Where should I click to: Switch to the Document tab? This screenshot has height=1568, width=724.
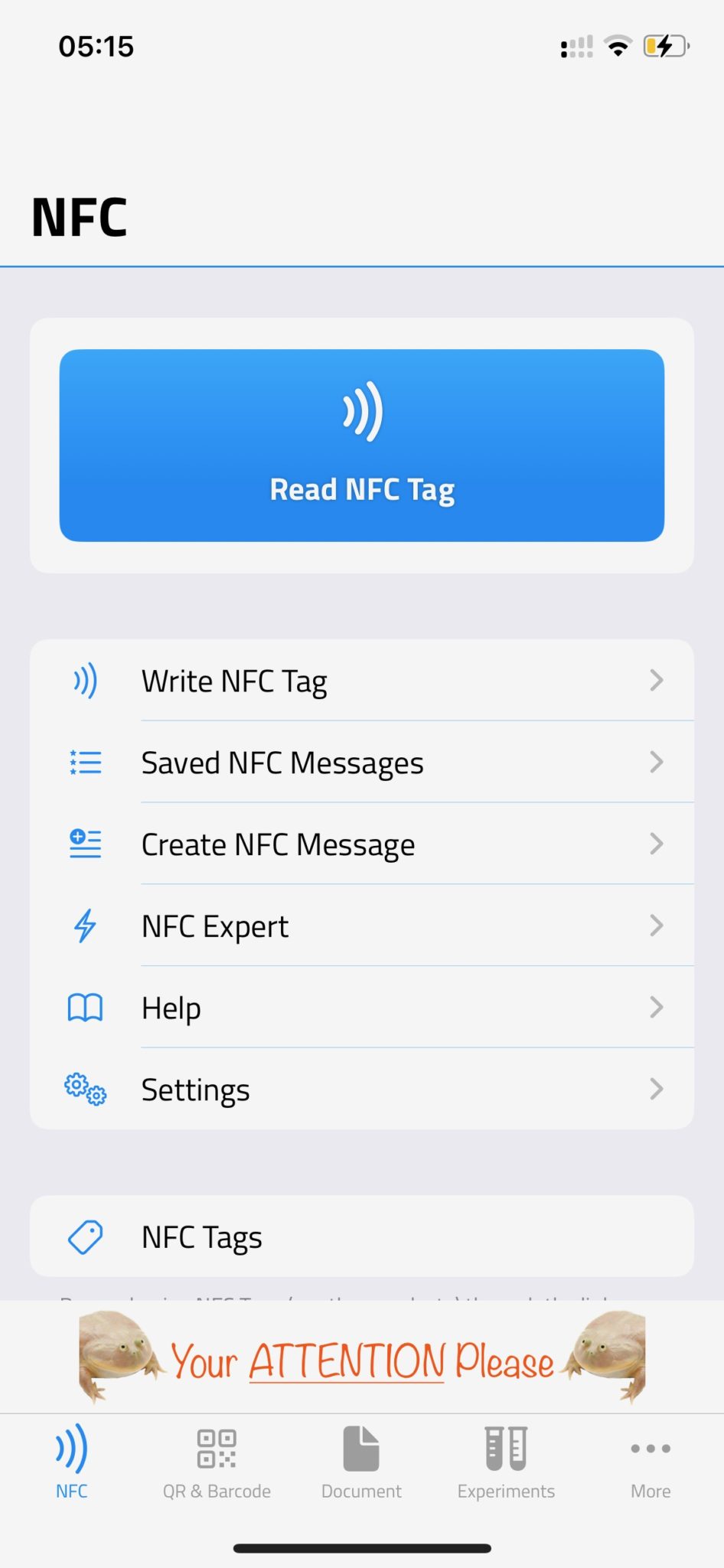point(361,1462)
